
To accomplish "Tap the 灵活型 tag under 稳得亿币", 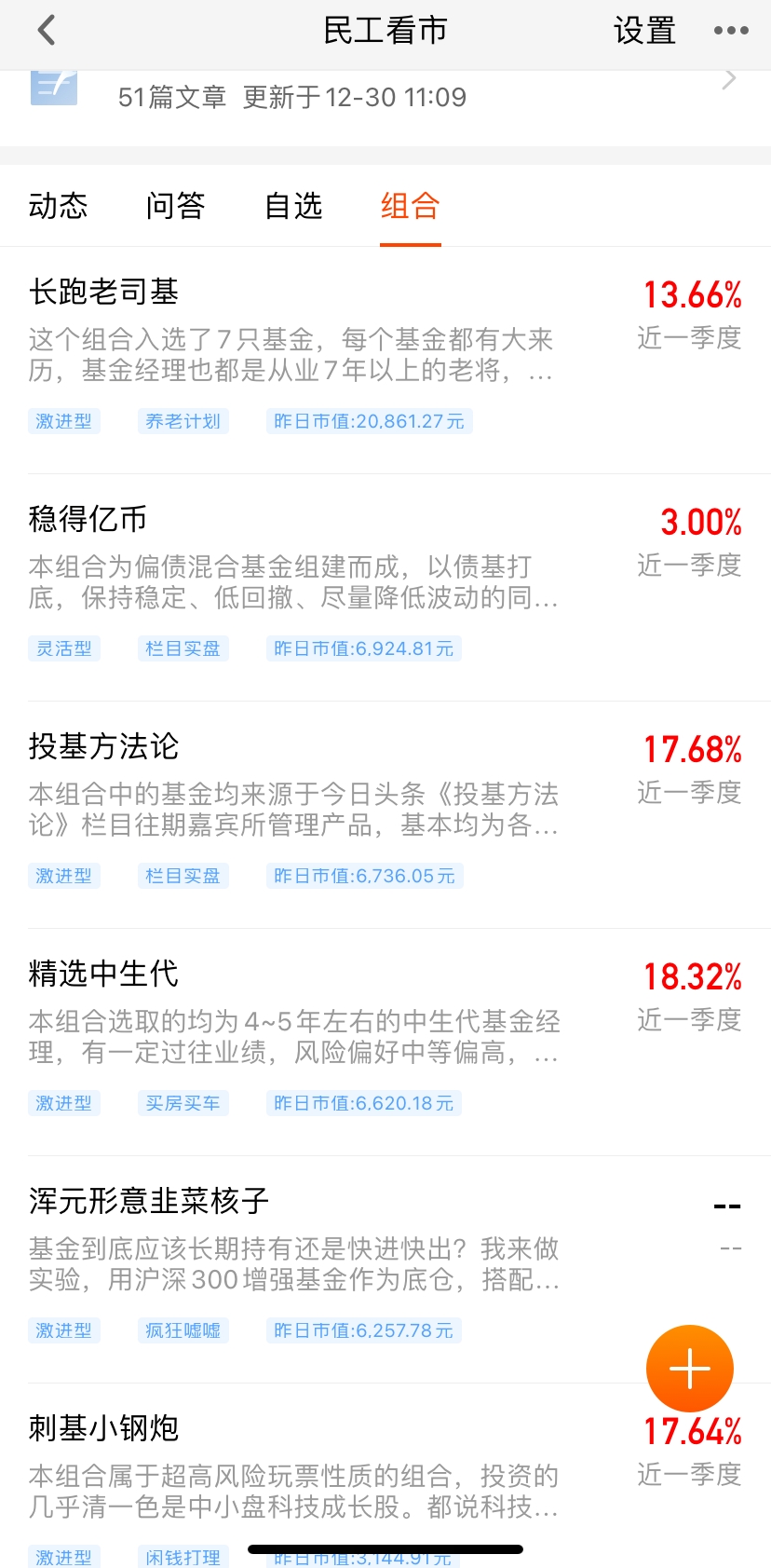I will tap(63, 648).
